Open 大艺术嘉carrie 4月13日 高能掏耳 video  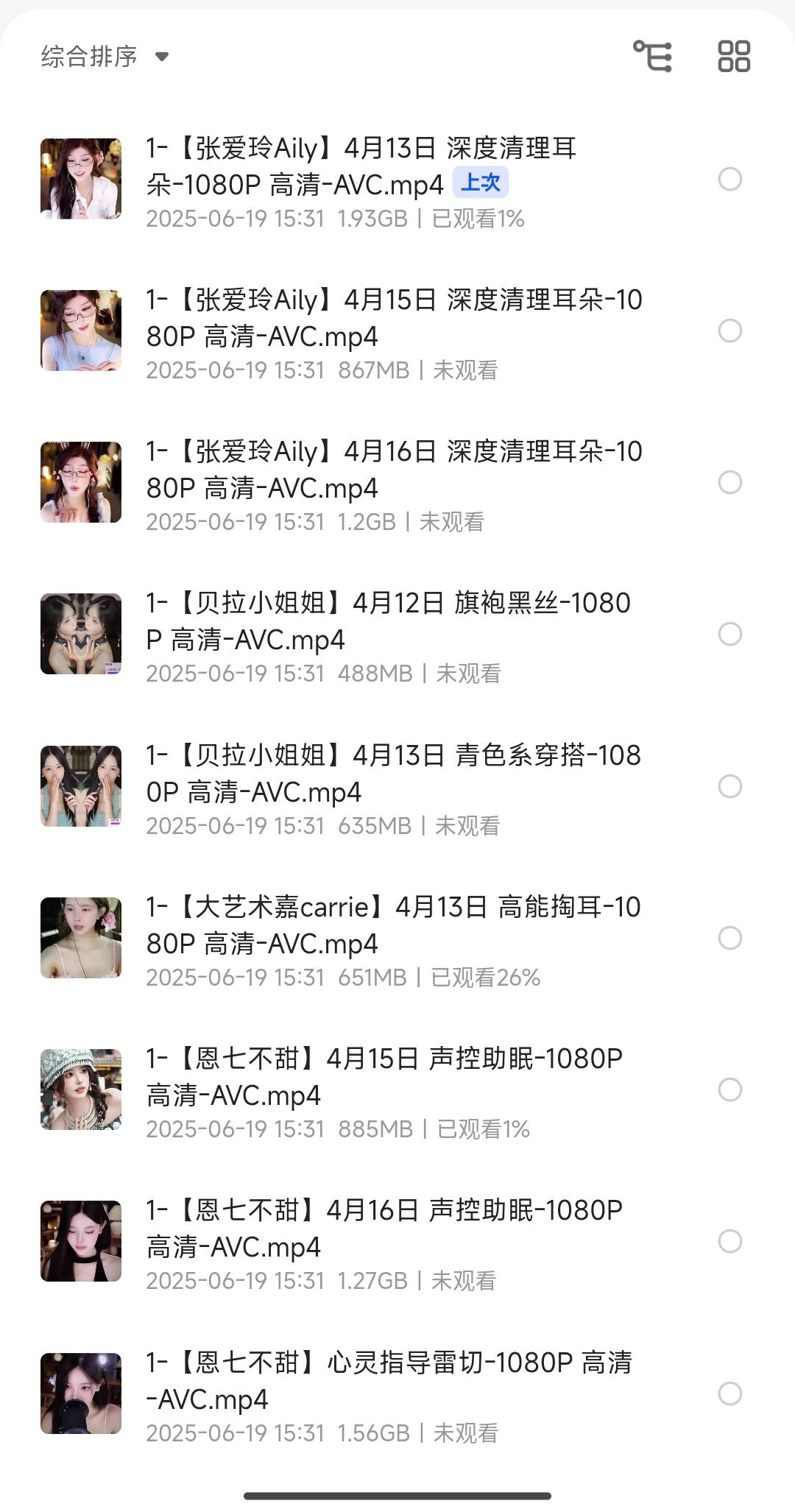pyautogui.click(x=393, y=925)
